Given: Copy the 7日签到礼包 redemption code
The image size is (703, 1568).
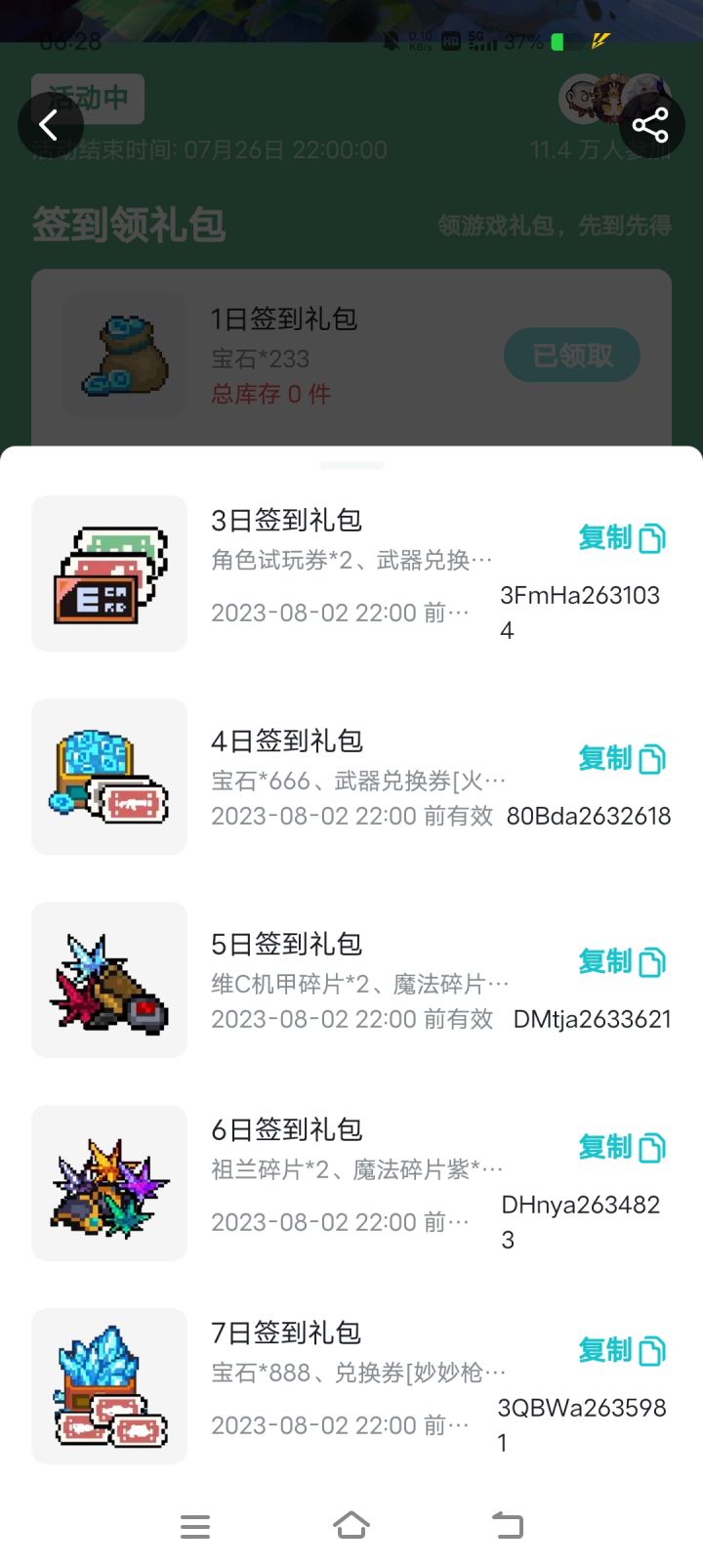Looking at the screenshot, I should tap(622, 1351).
